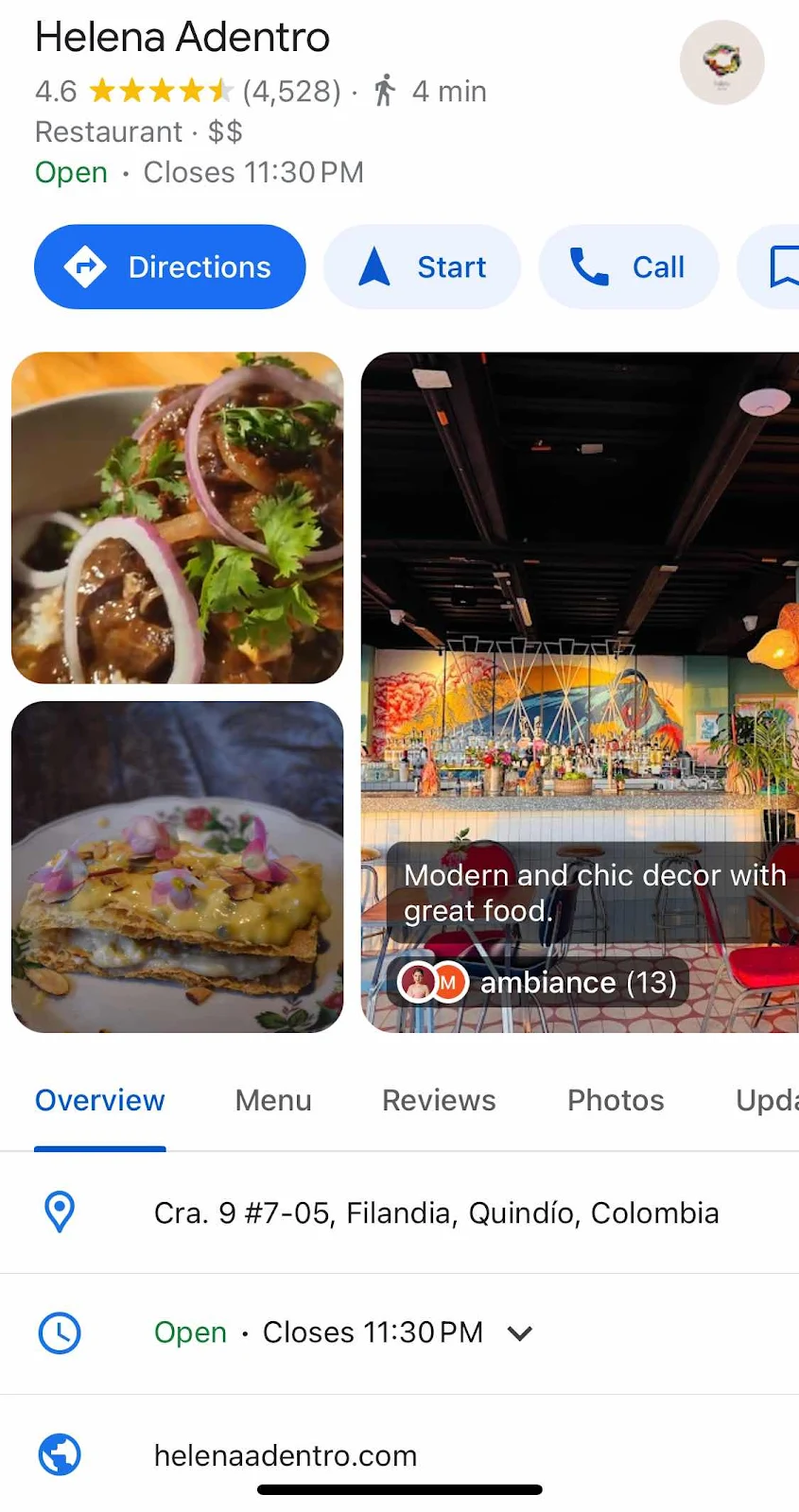Open the layered dessert with flowers photo
This screenshot has width=799, height=1512.
point(177,867)
